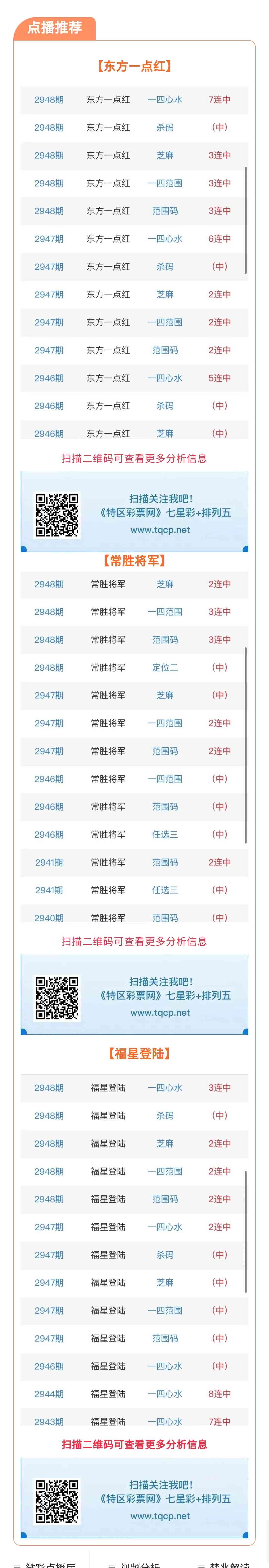Open 2941期 常胜将军 范围码 entry
This screenshot has width=269, height=1568.
point(134,863)
